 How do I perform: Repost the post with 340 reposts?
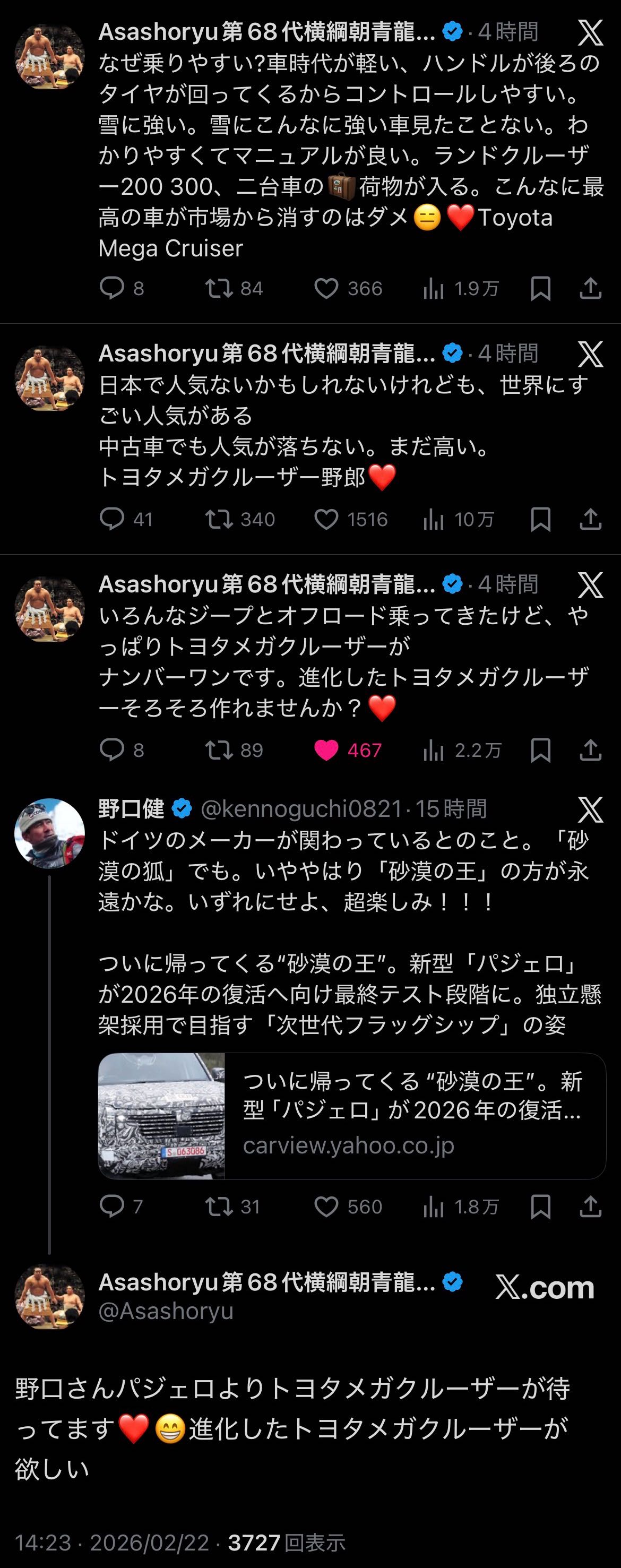pos(219,519)
